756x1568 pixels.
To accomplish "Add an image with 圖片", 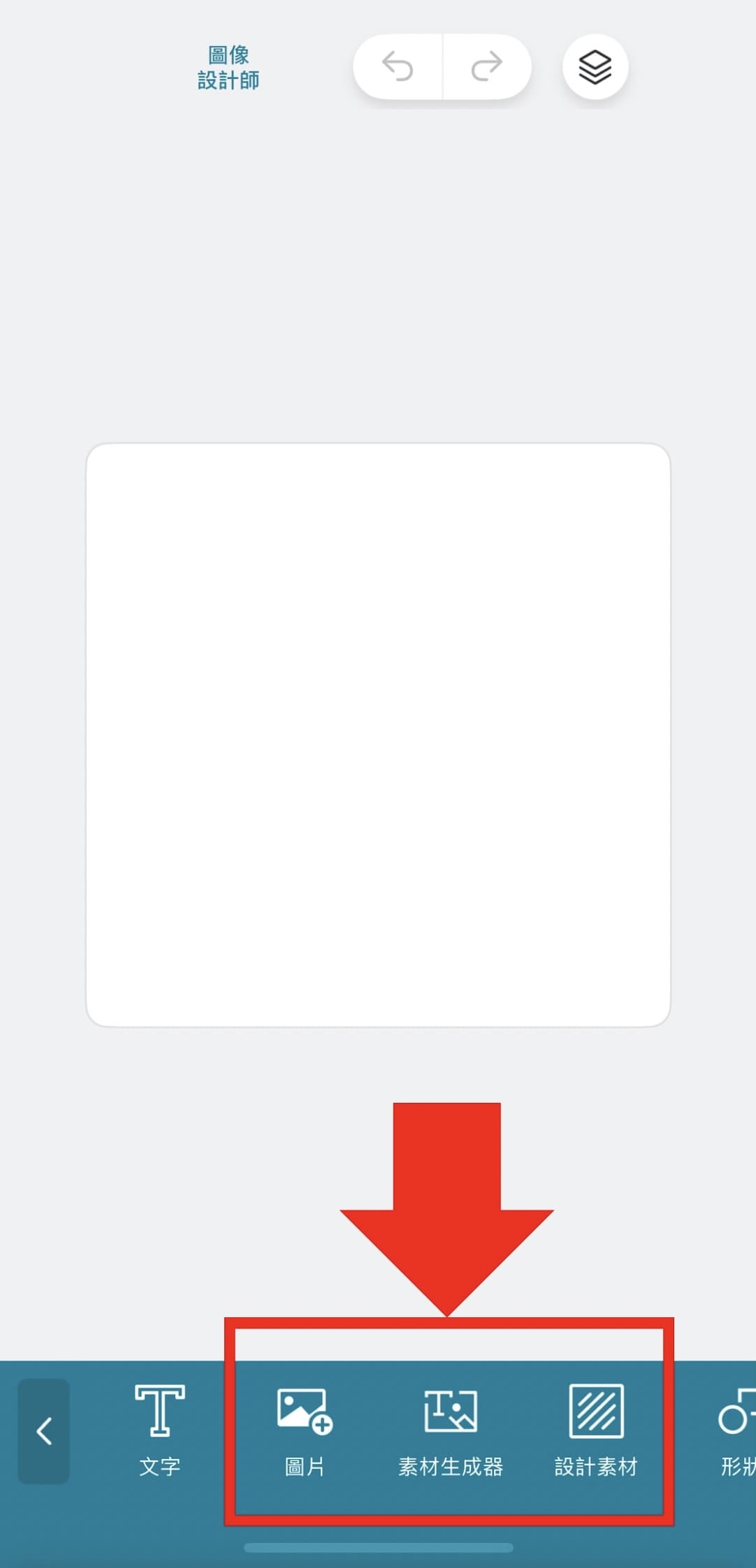I will 305,1430.
